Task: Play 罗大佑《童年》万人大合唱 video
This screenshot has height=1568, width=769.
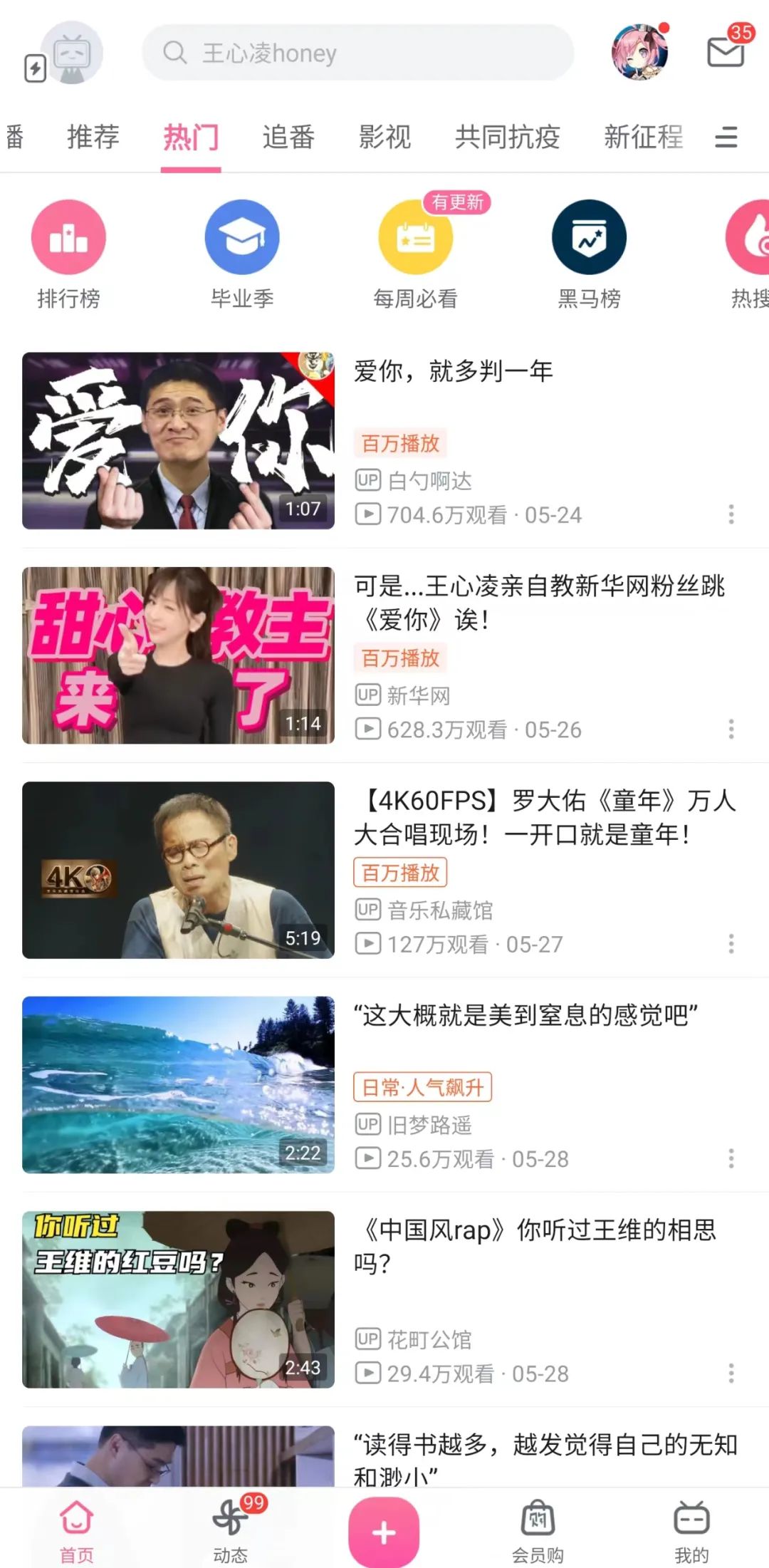Action: pos(178,870)
